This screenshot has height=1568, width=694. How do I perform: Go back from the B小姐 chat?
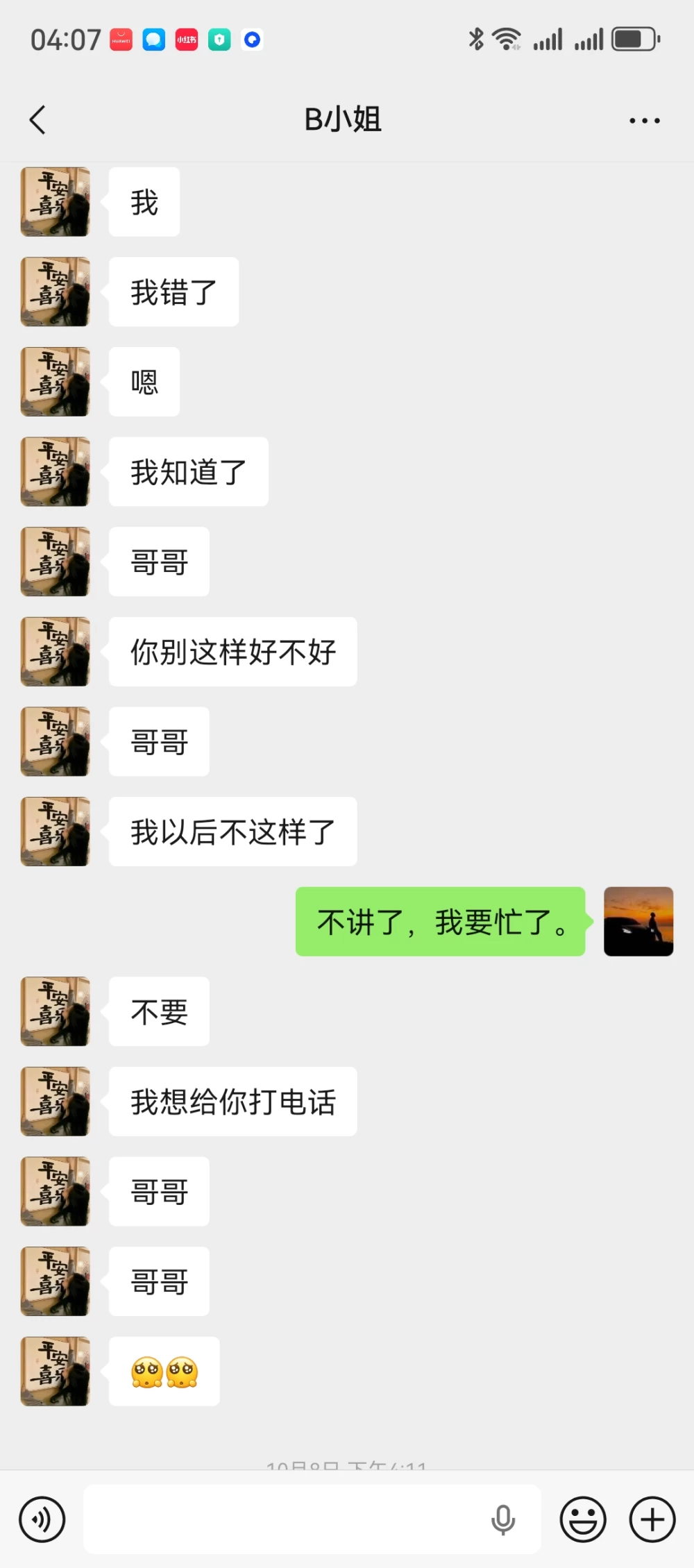(38, 120)
